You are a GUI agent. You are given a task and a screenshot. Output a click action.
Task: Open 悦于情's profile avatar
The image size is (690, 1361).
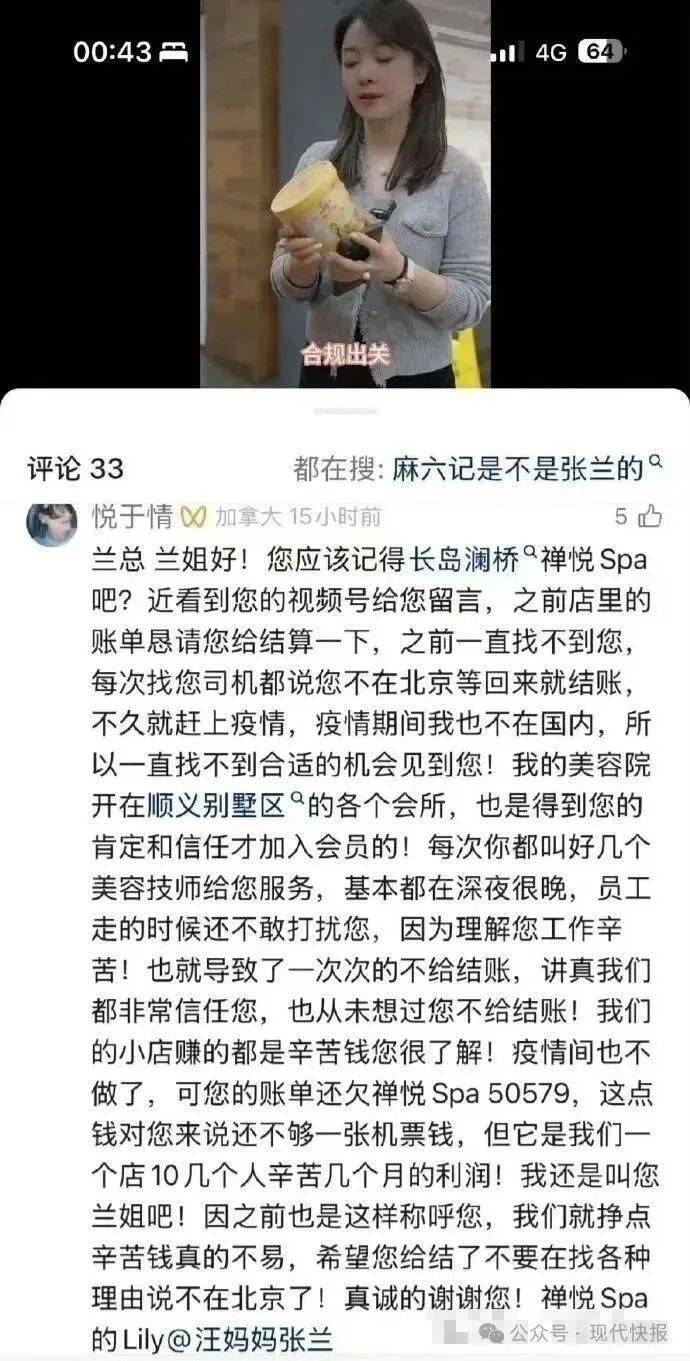[x=52, y=524]
